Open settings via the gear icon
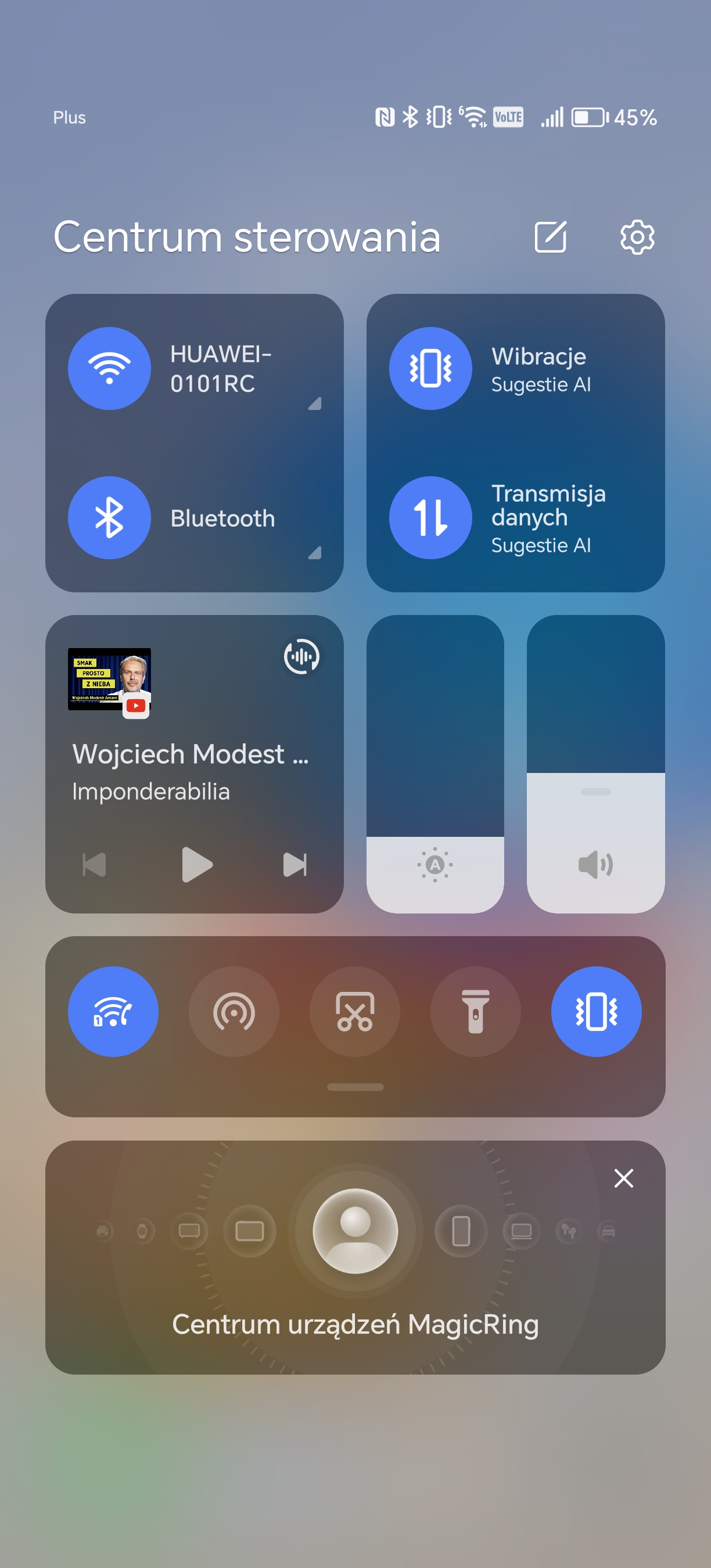Image resolution: width=711 pixels, height=1568 pixels. 637,237
